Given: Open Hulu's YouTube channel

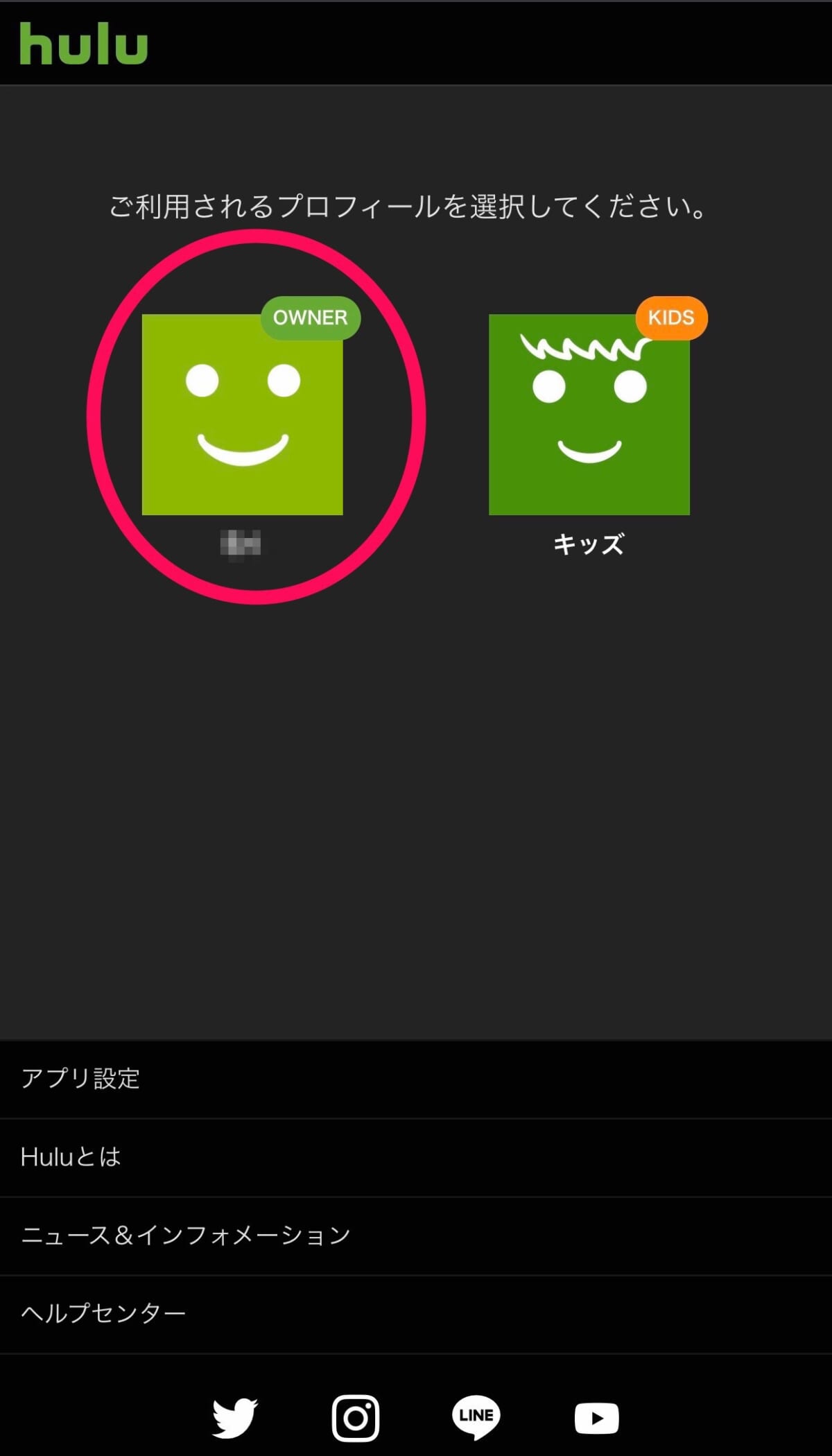Looking at the screenshot, I should point(596,1418).
